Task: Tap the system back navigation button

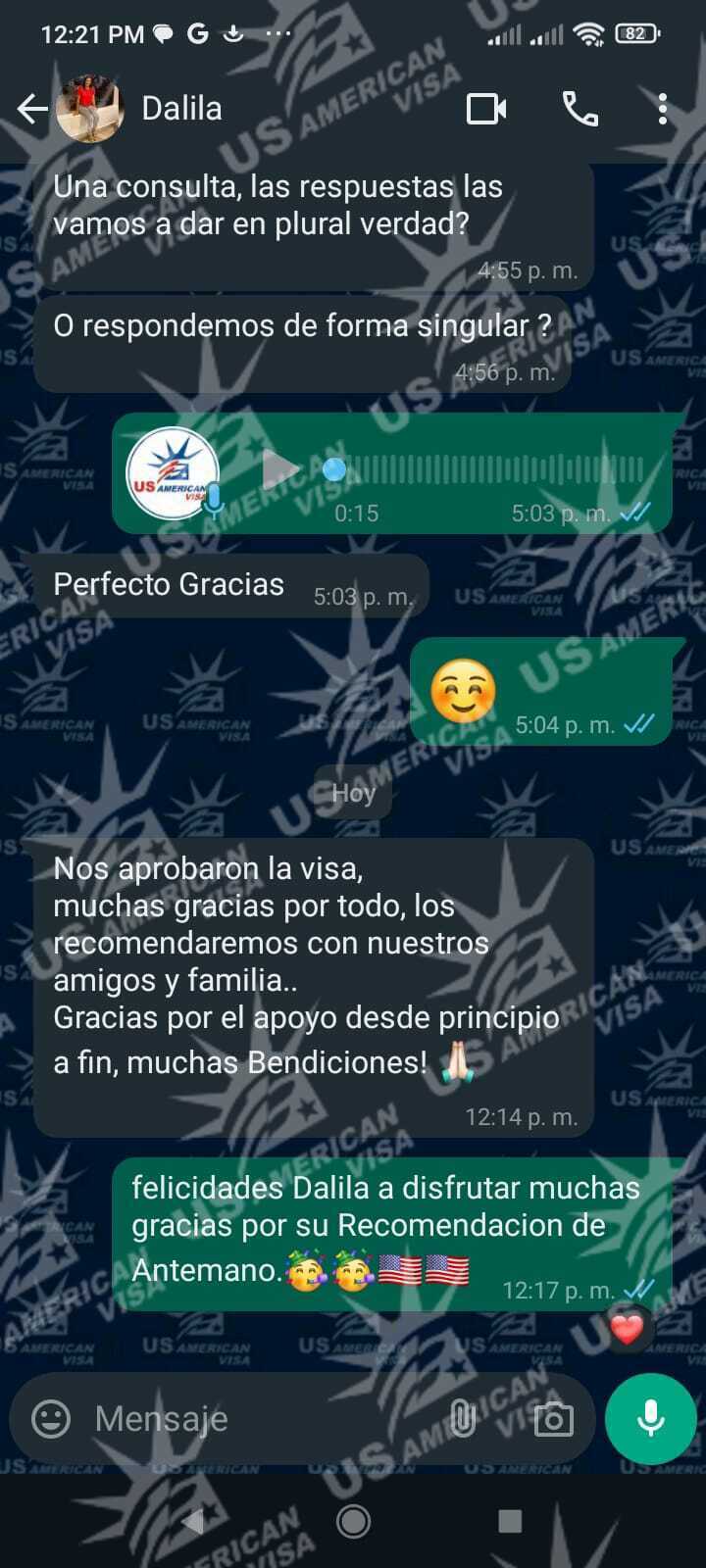Action: (x=194, y=1521)
